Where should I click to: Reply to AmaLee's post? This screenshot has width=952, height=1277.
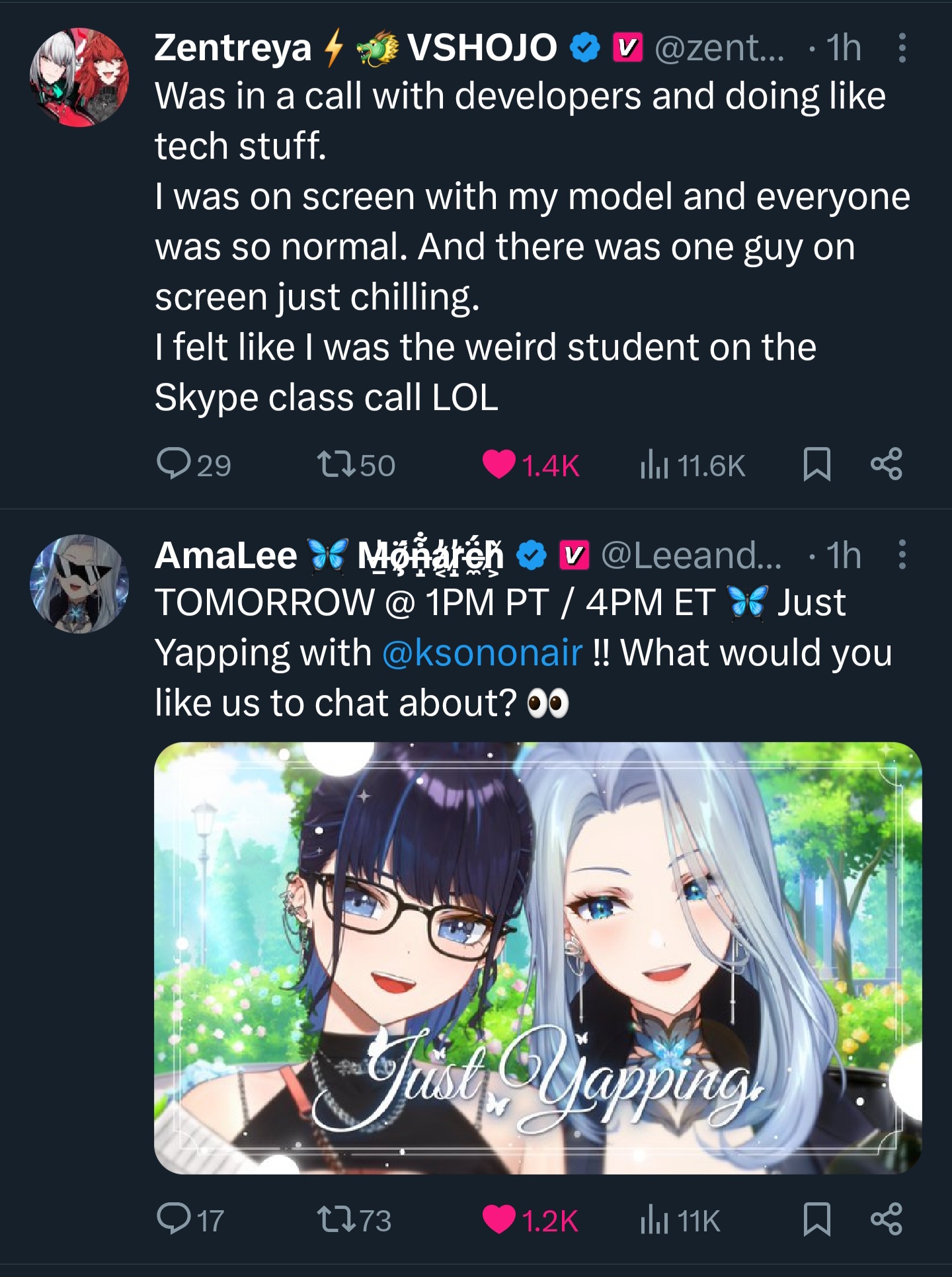tap(173, 1219)
